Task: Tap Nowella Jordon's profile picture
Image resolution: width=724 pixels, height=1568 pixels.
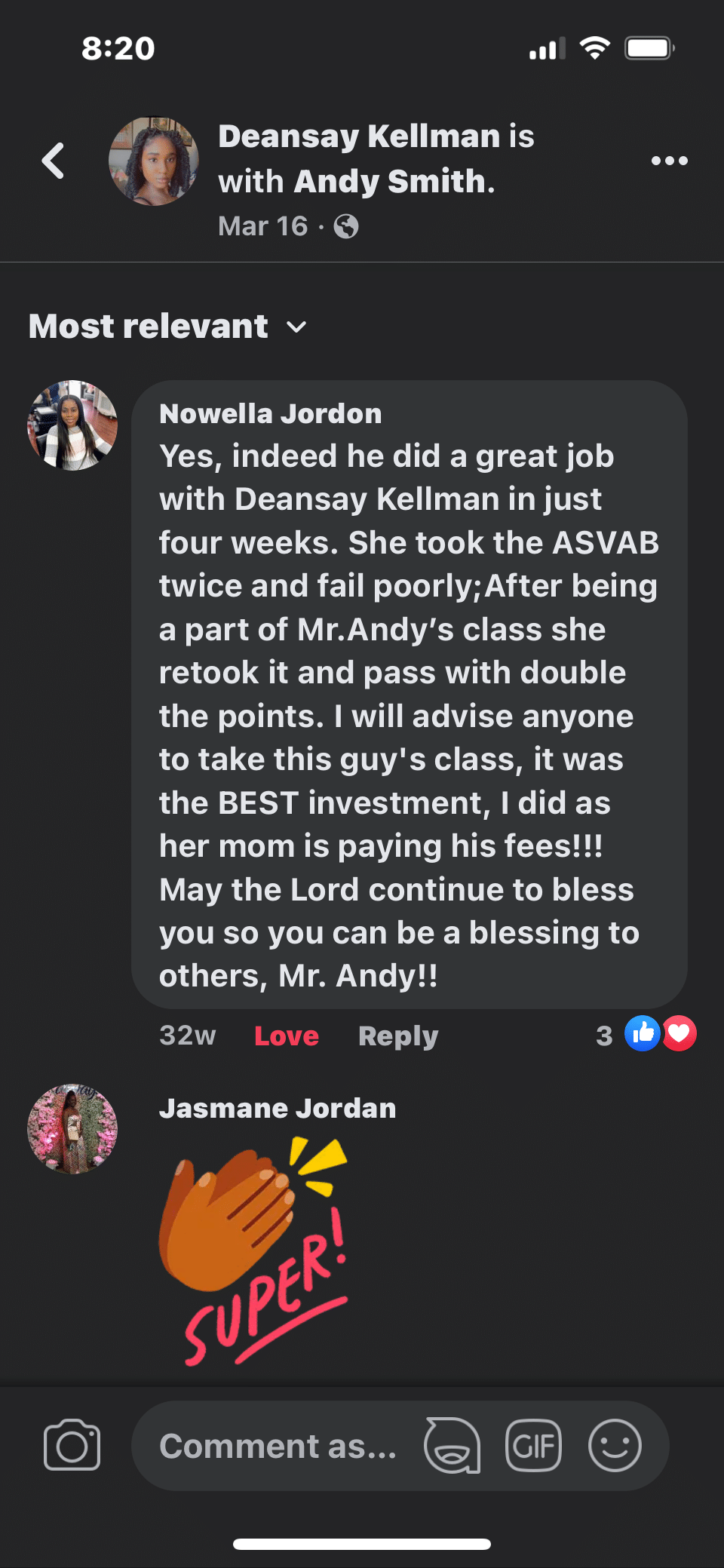Action: 72,425
